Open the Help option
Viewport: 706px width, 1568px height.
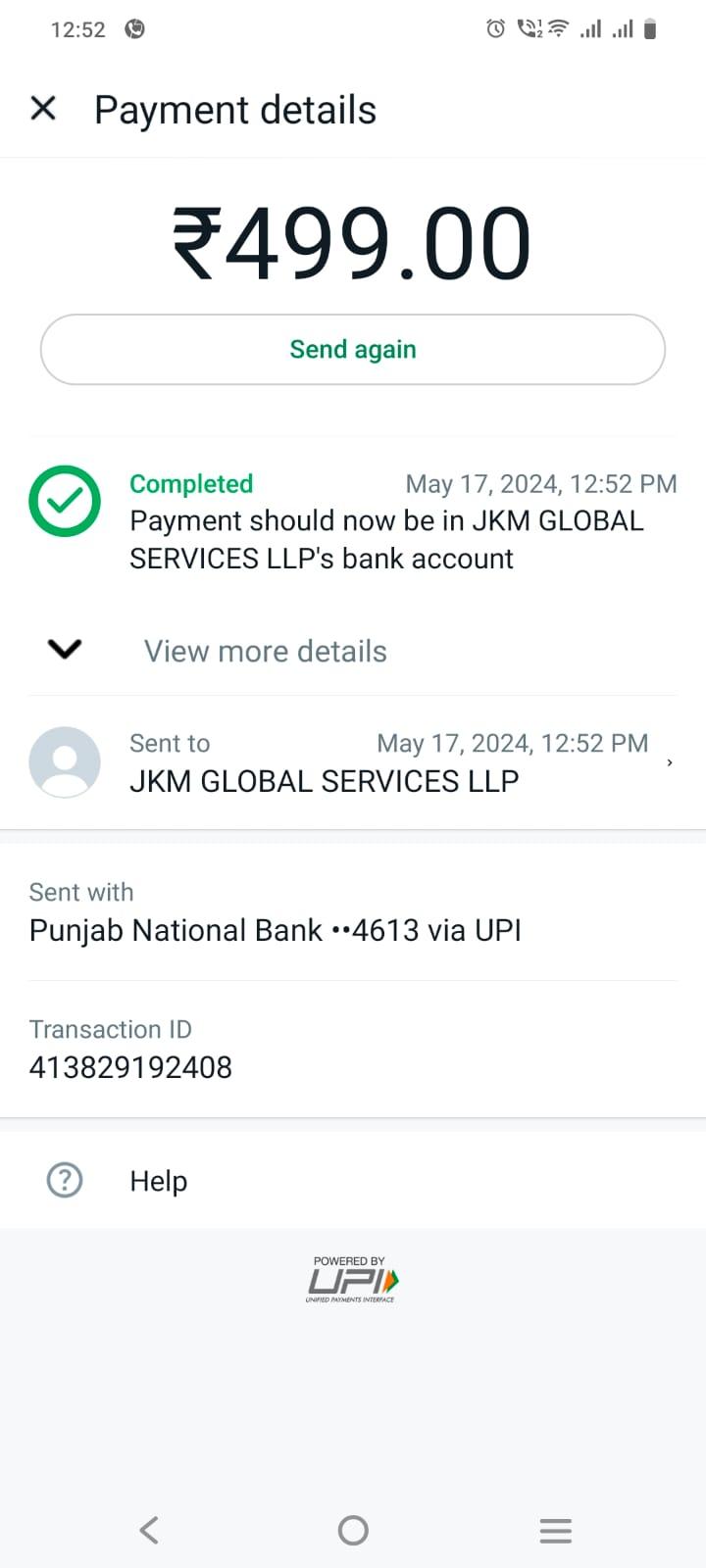point(353,1181)
